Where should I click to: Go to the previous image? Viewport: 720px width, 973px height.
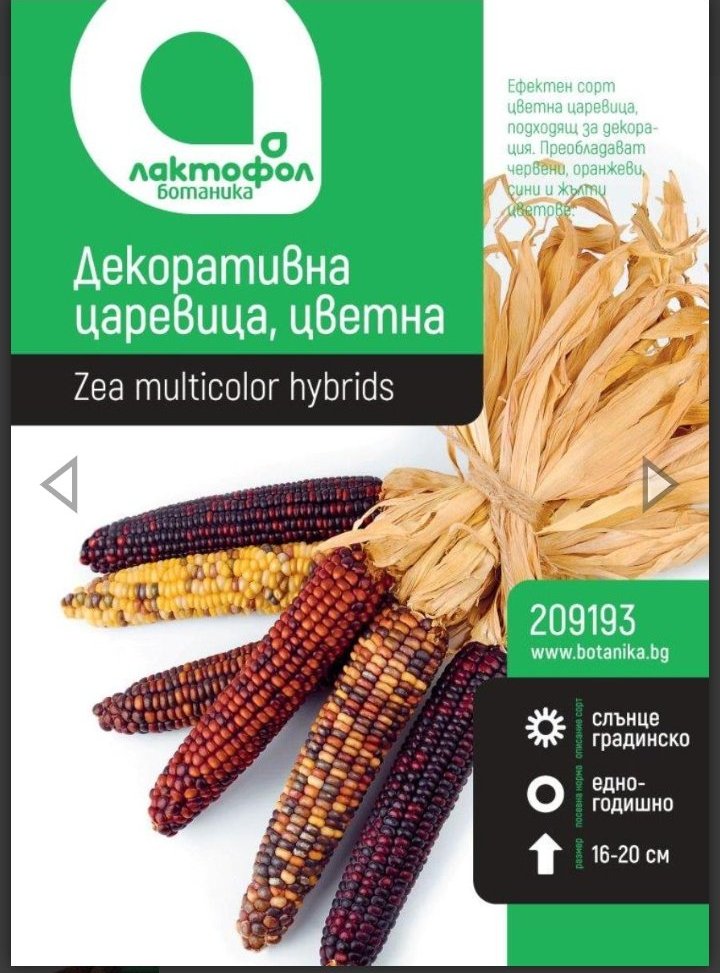[x=60, y=485]
